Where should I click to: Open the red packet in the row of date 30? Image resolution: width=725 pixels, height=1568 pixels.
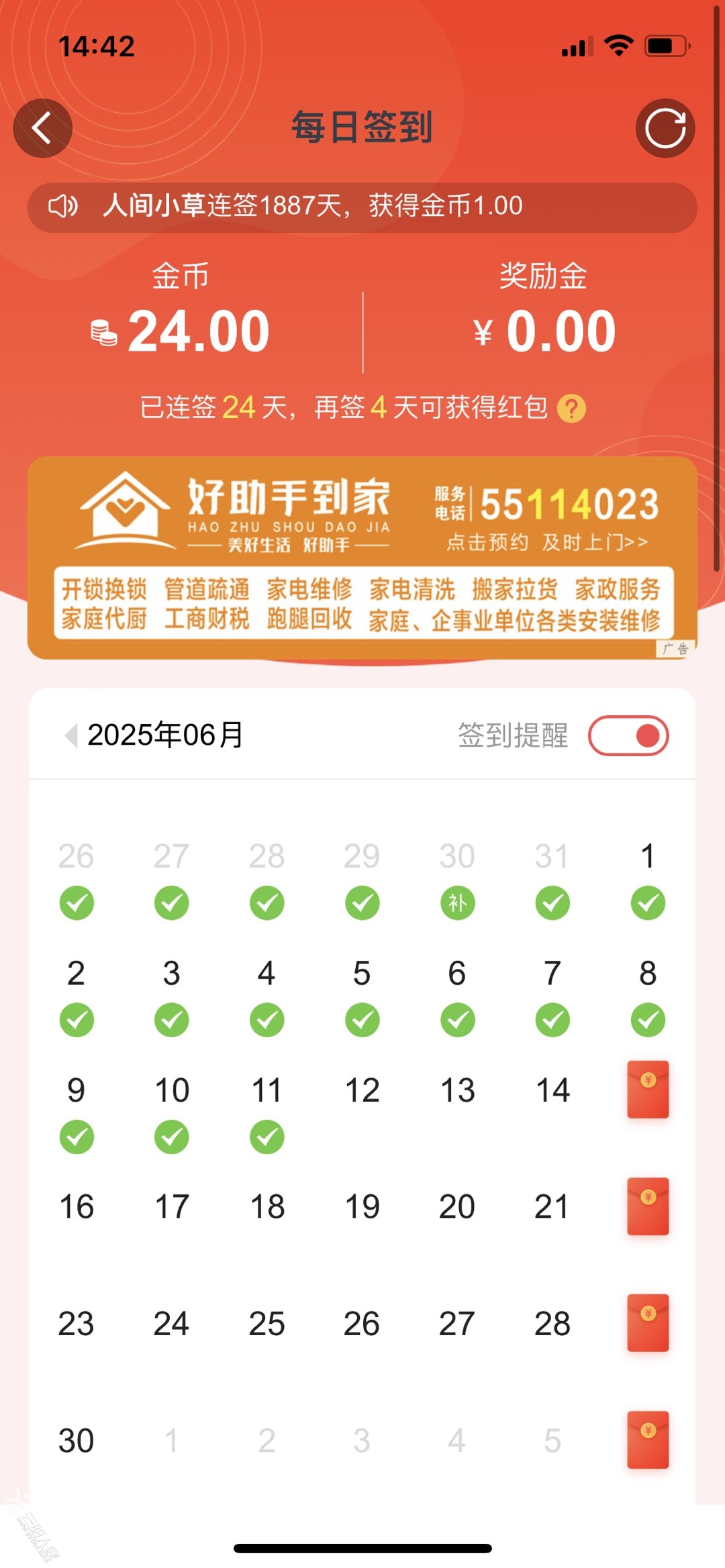[x=648, y=1440]
